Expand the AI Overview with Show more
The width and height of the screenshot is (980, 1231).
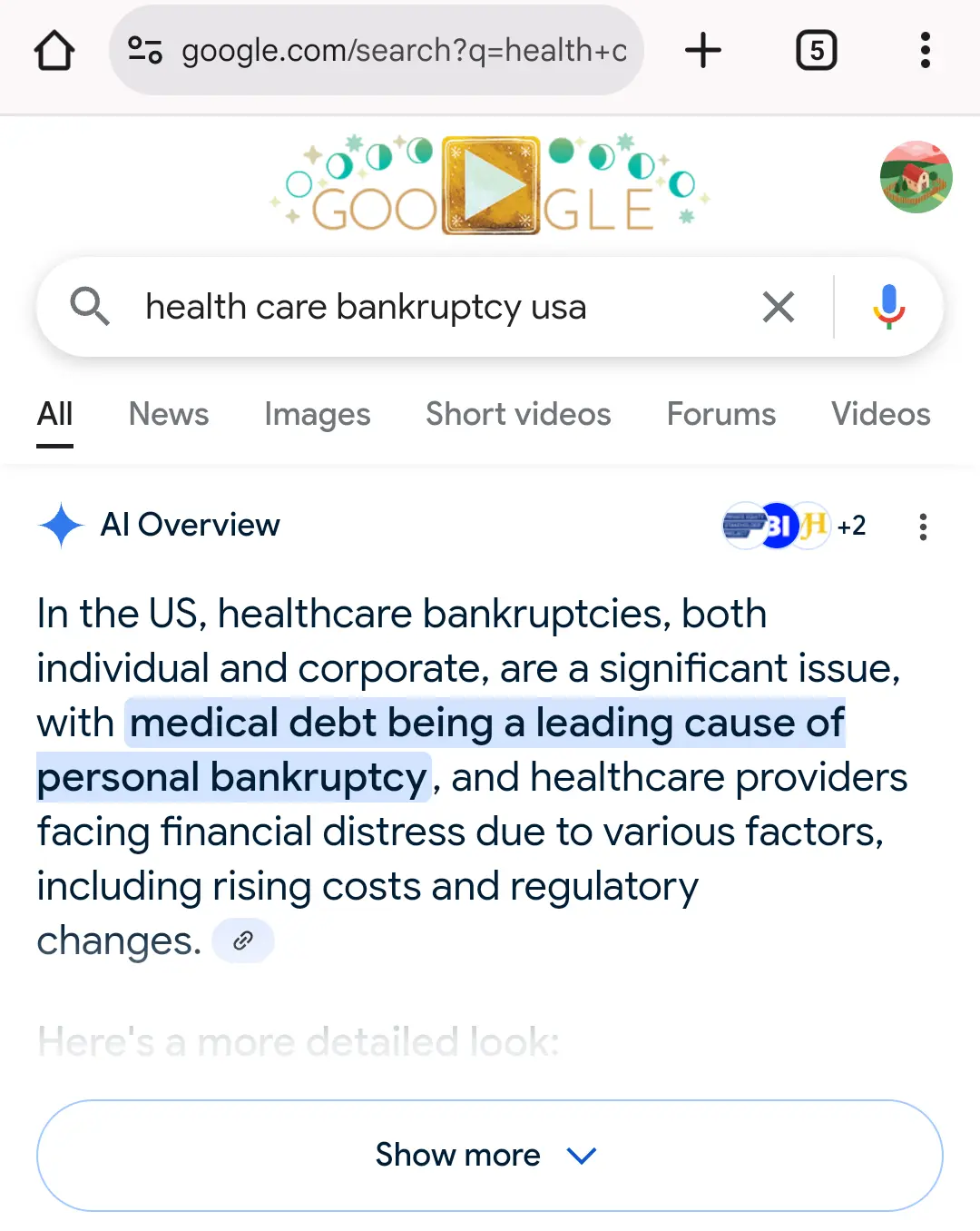point(490,1155)
